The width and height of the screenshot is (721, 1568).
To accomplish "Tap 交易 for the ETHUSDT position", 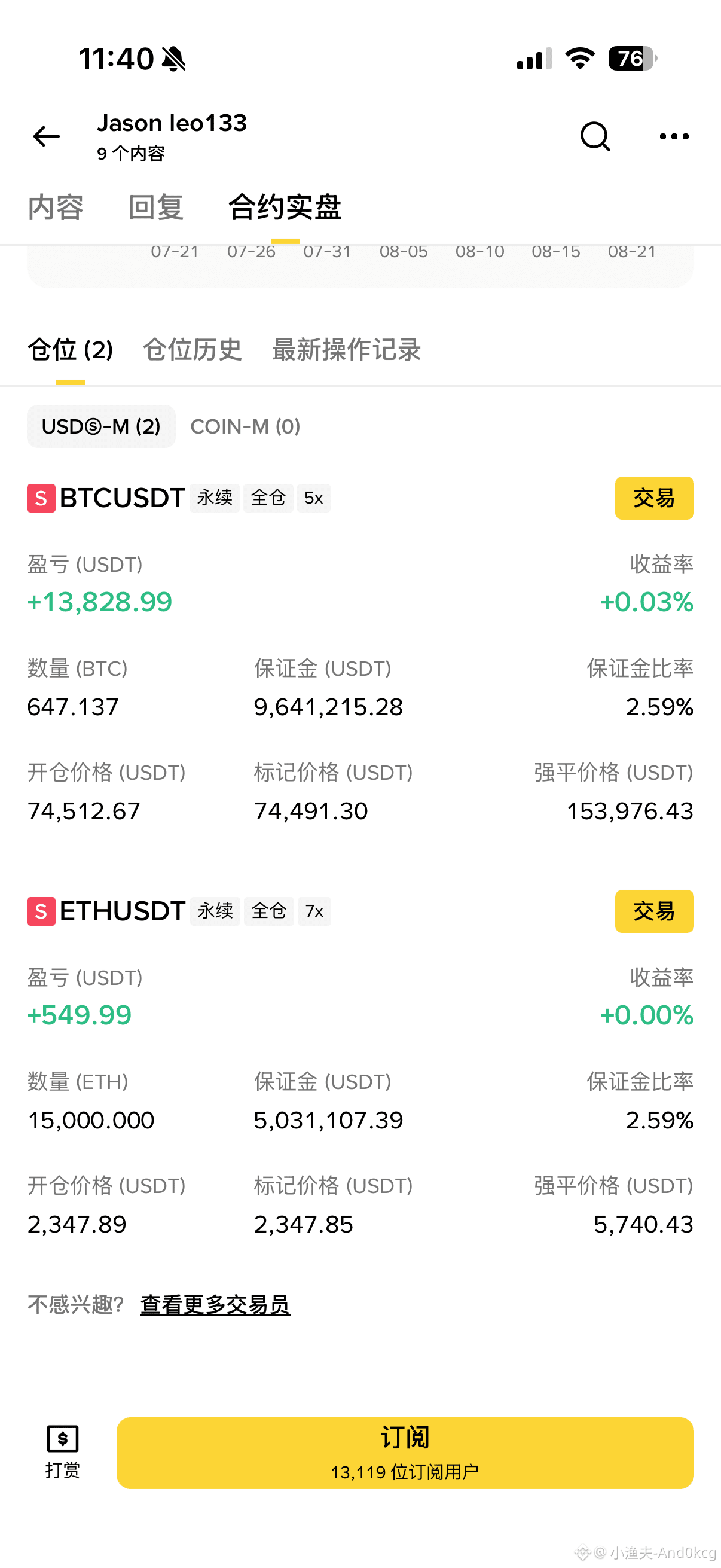I will (x=654, y=911).
